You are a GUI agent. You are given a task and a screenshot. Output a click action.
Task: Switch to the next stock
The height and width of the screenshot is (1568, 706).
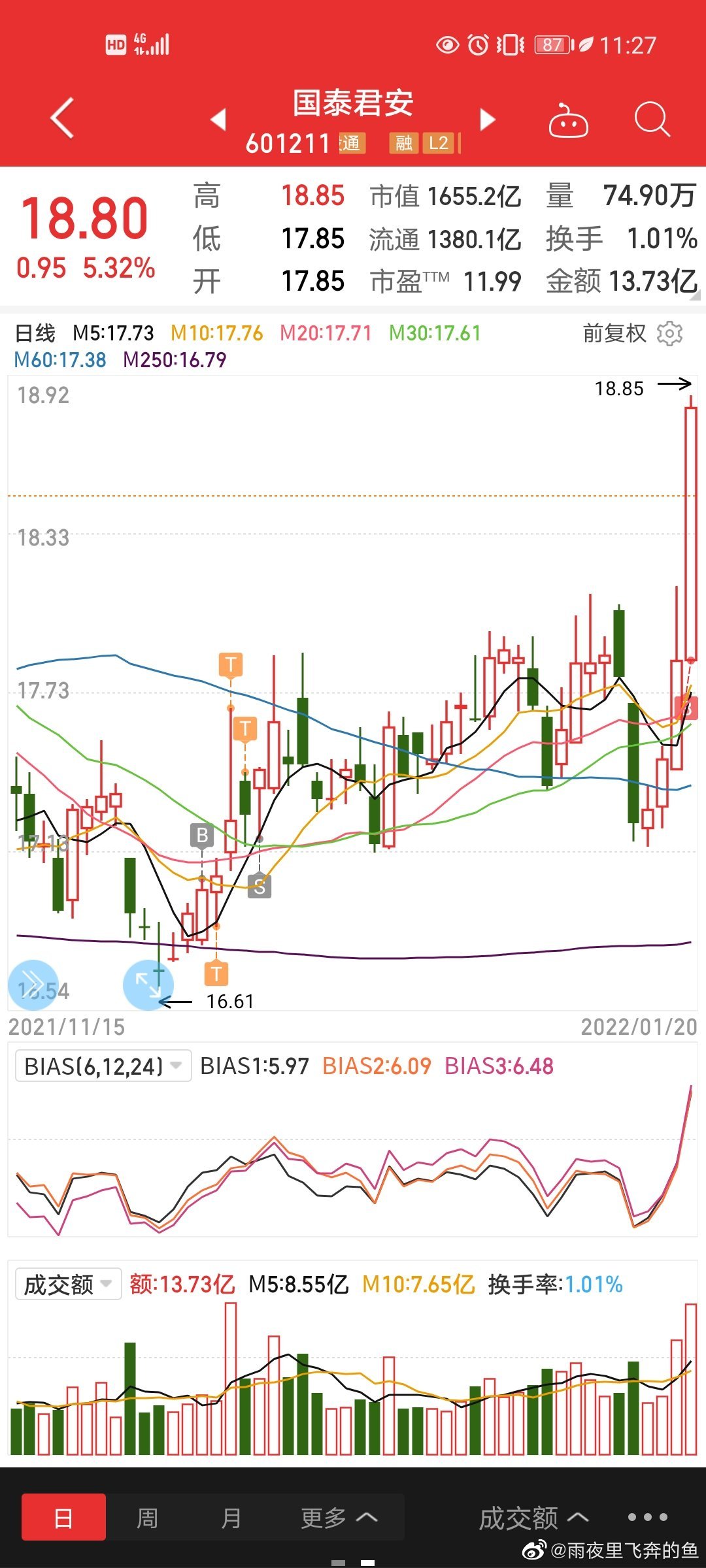[x=488, y=120]
